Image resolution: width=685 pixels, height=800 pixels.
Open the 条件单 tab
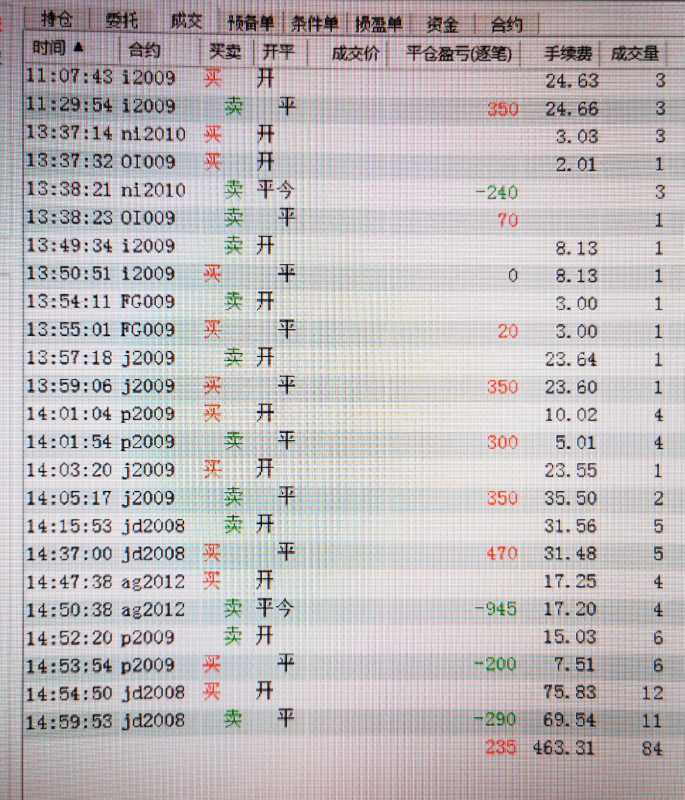click(x=316, y=23)
